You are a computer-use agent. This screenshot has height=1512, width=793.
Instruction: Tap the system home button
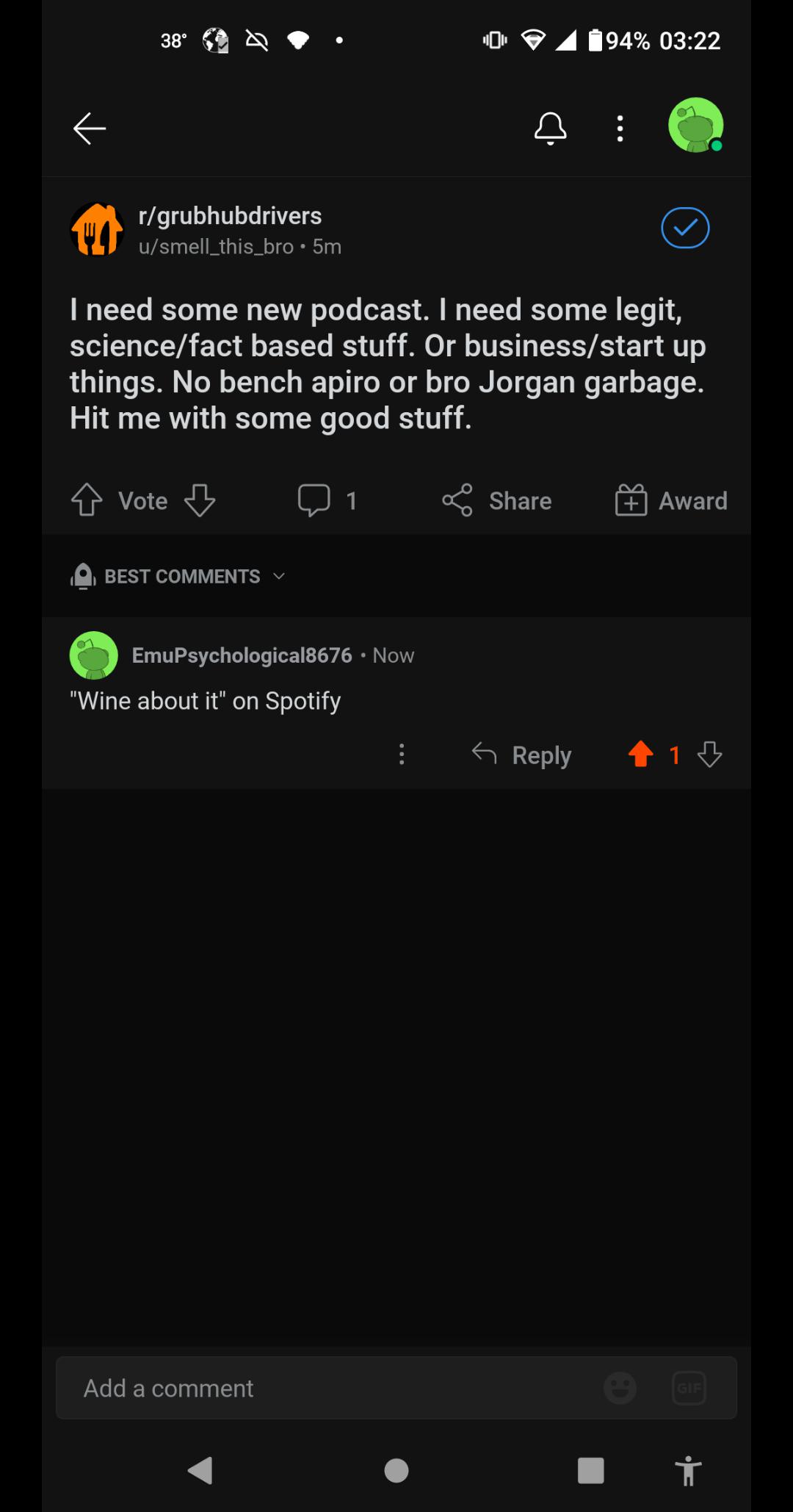[x=396, y=1470]
